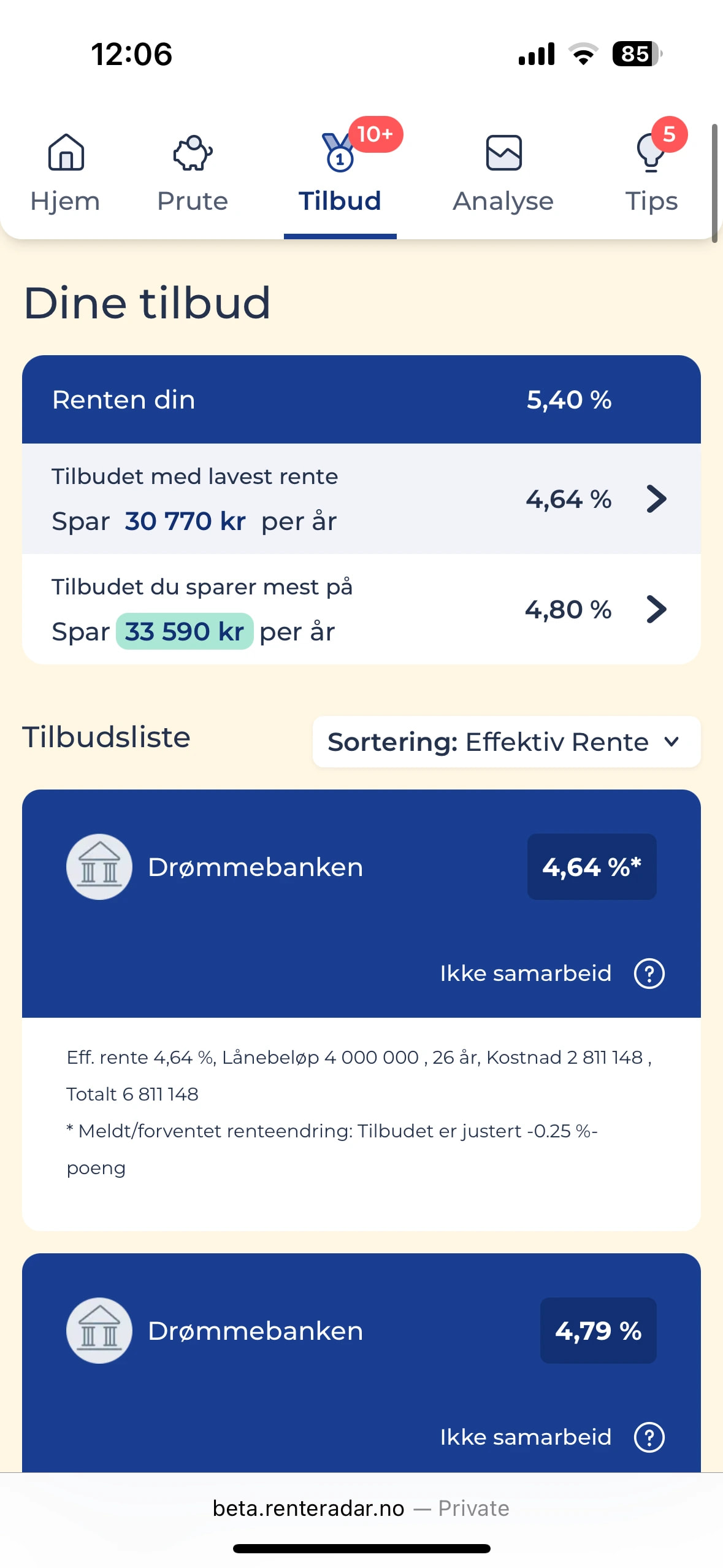Switch to the Analyse tab
The height and width of the screenshot is (1568, 723).
pyautogui.click(x=503, y=174)
